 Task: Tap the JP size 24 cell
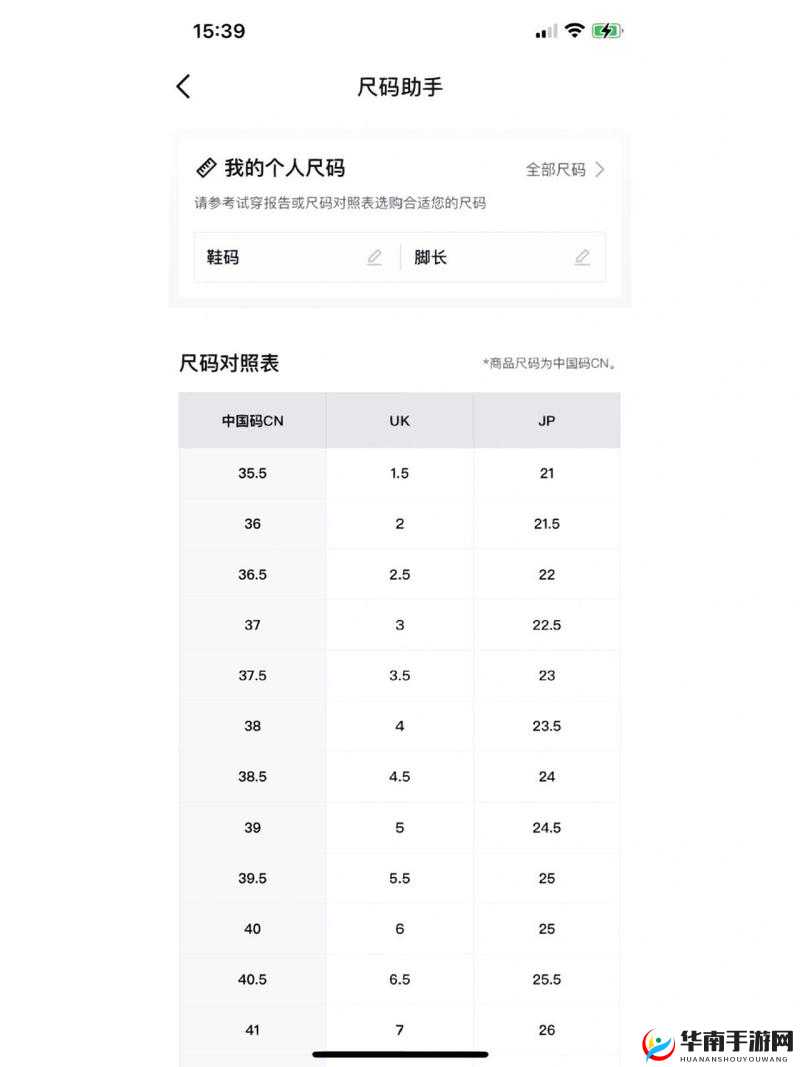pos(546,776)
